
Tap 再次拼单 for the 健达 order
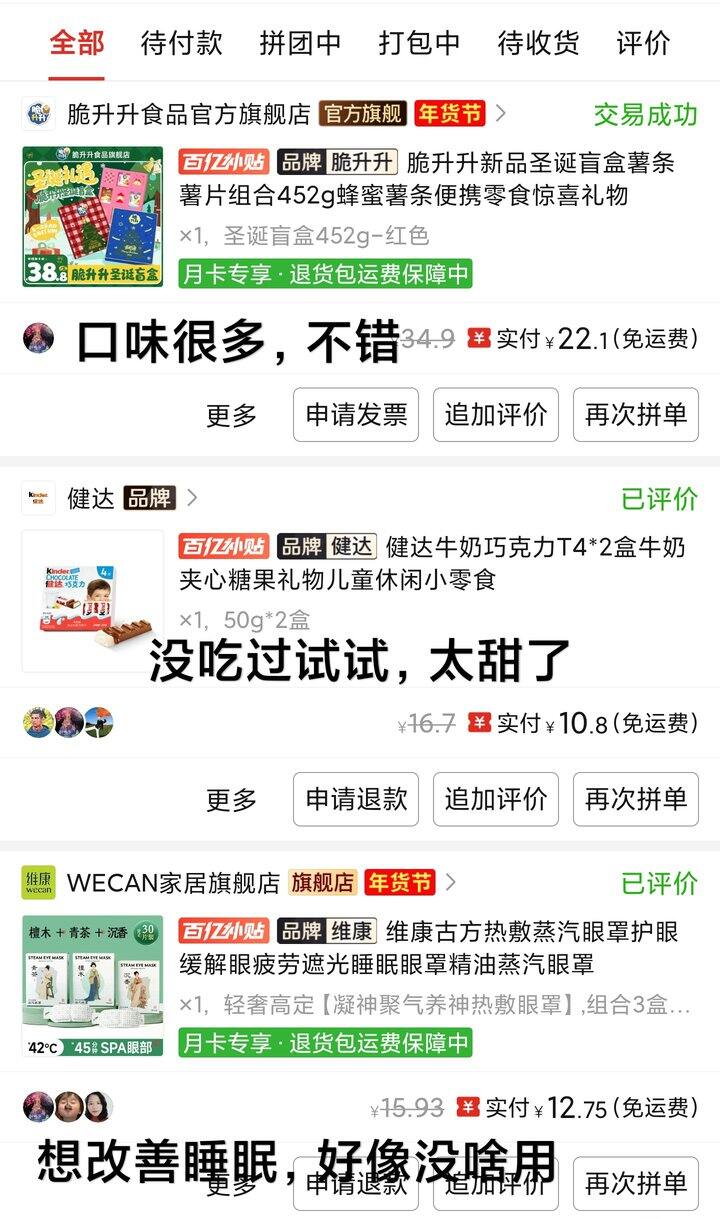click(636, 799)
